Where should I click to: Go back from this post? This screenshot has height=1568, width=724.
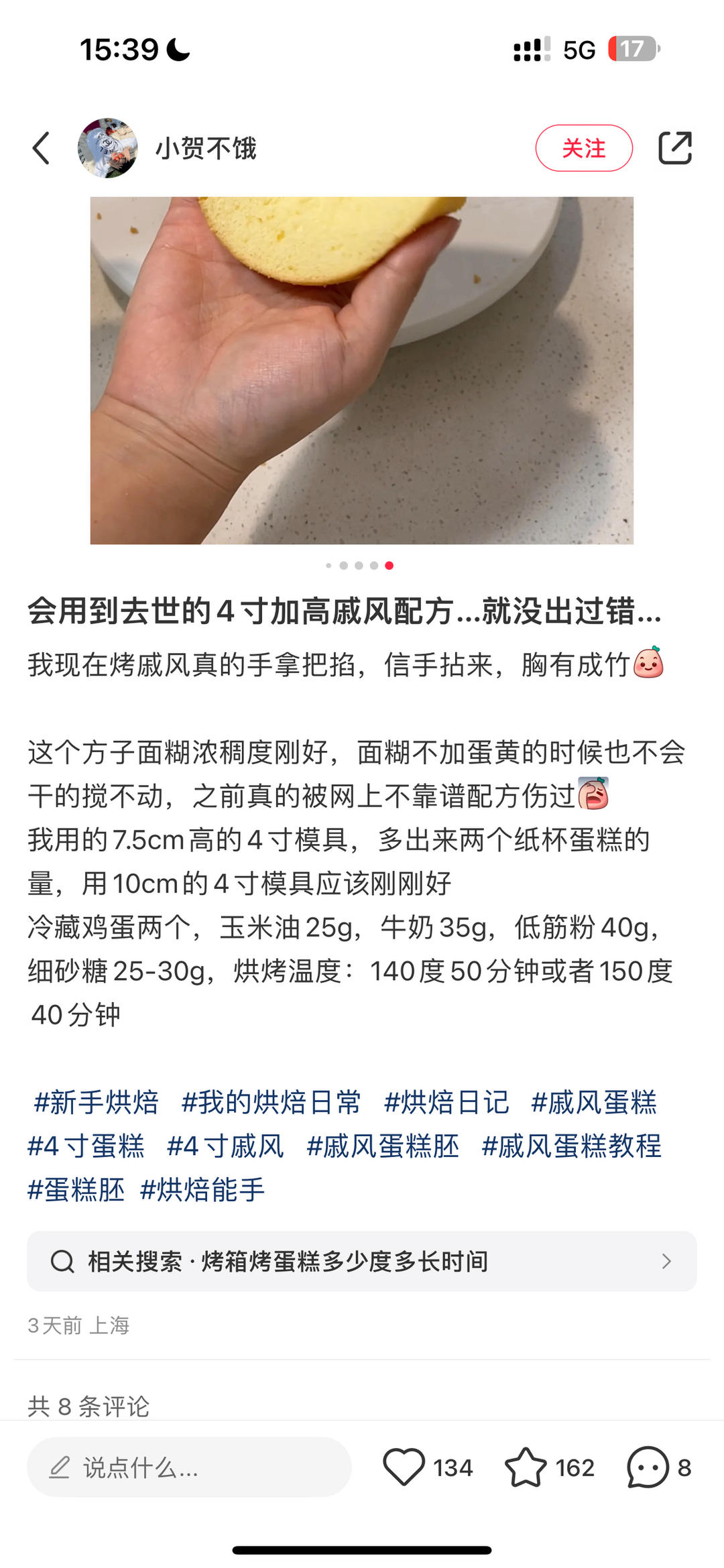[x=42, y=148]
